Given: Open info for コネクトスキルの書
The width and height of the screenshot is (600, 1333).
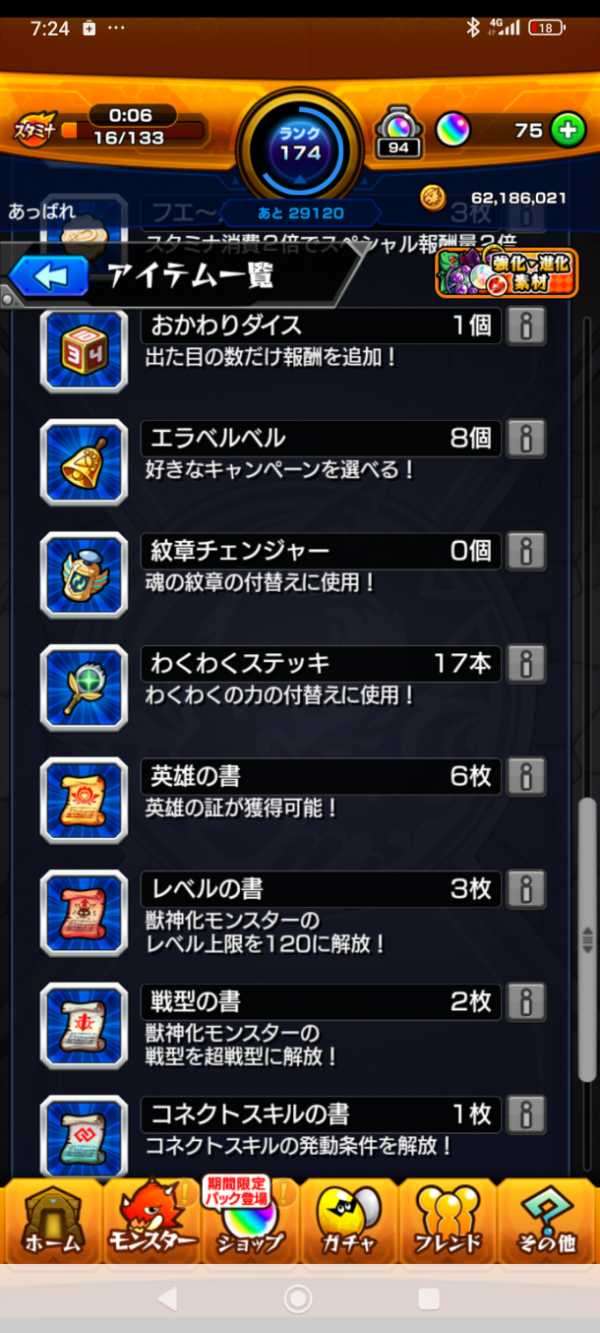Looking at the screenshot, I should 526,1113.
